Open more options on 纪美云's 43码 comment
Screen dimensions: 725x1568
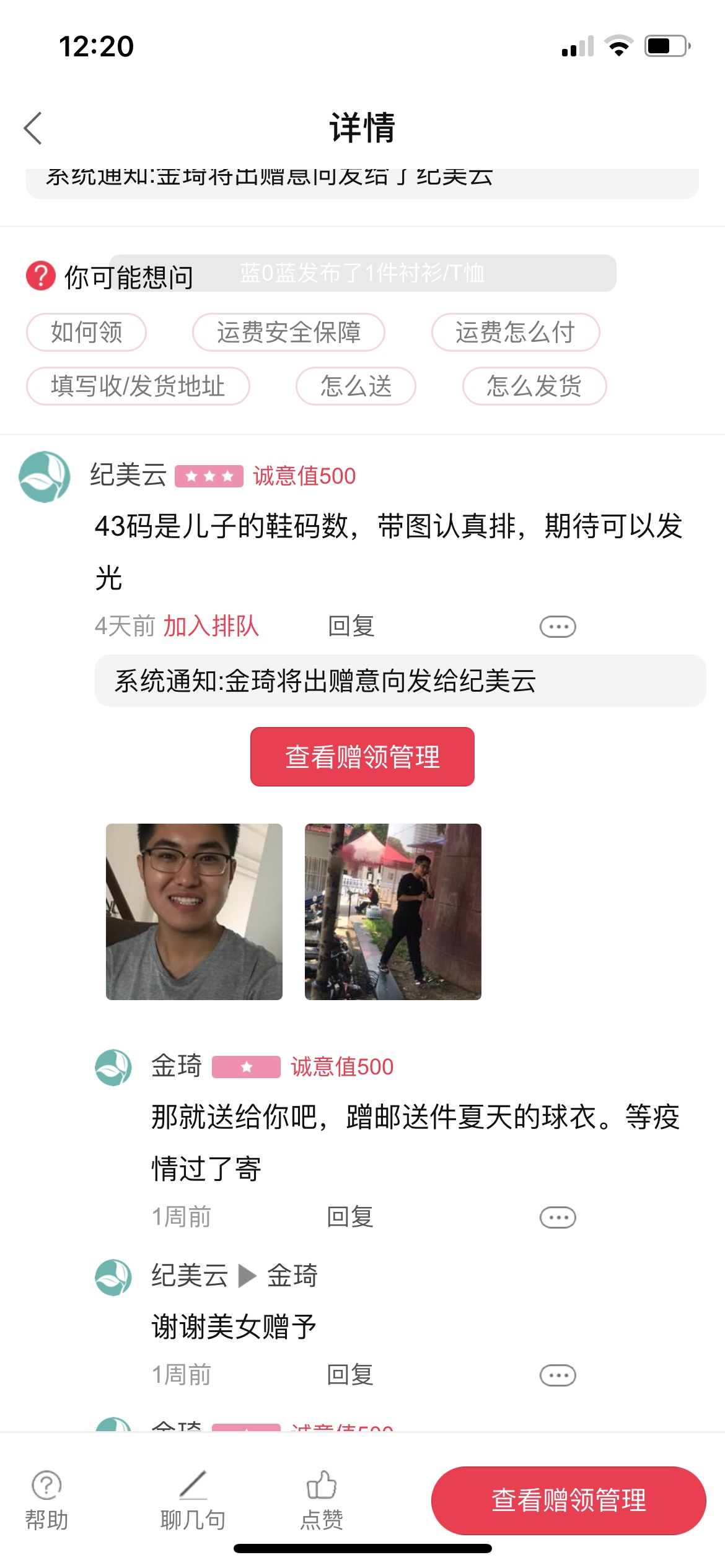(x=557, y=627)
